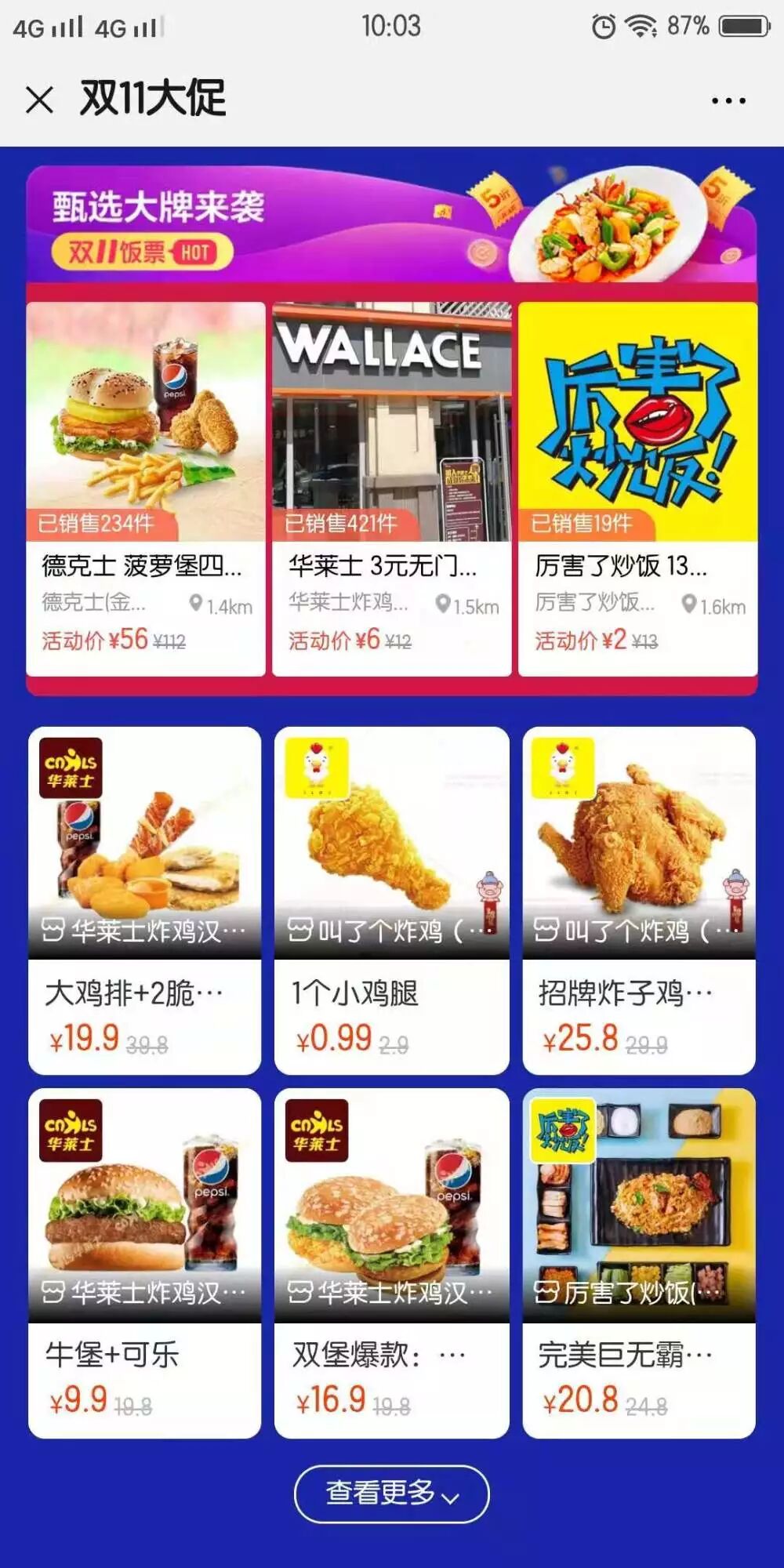Open the 华莱士 3元无门槛 deal card
The height and width of the screenshot is (1568, 784).
(x=391, y=488)
